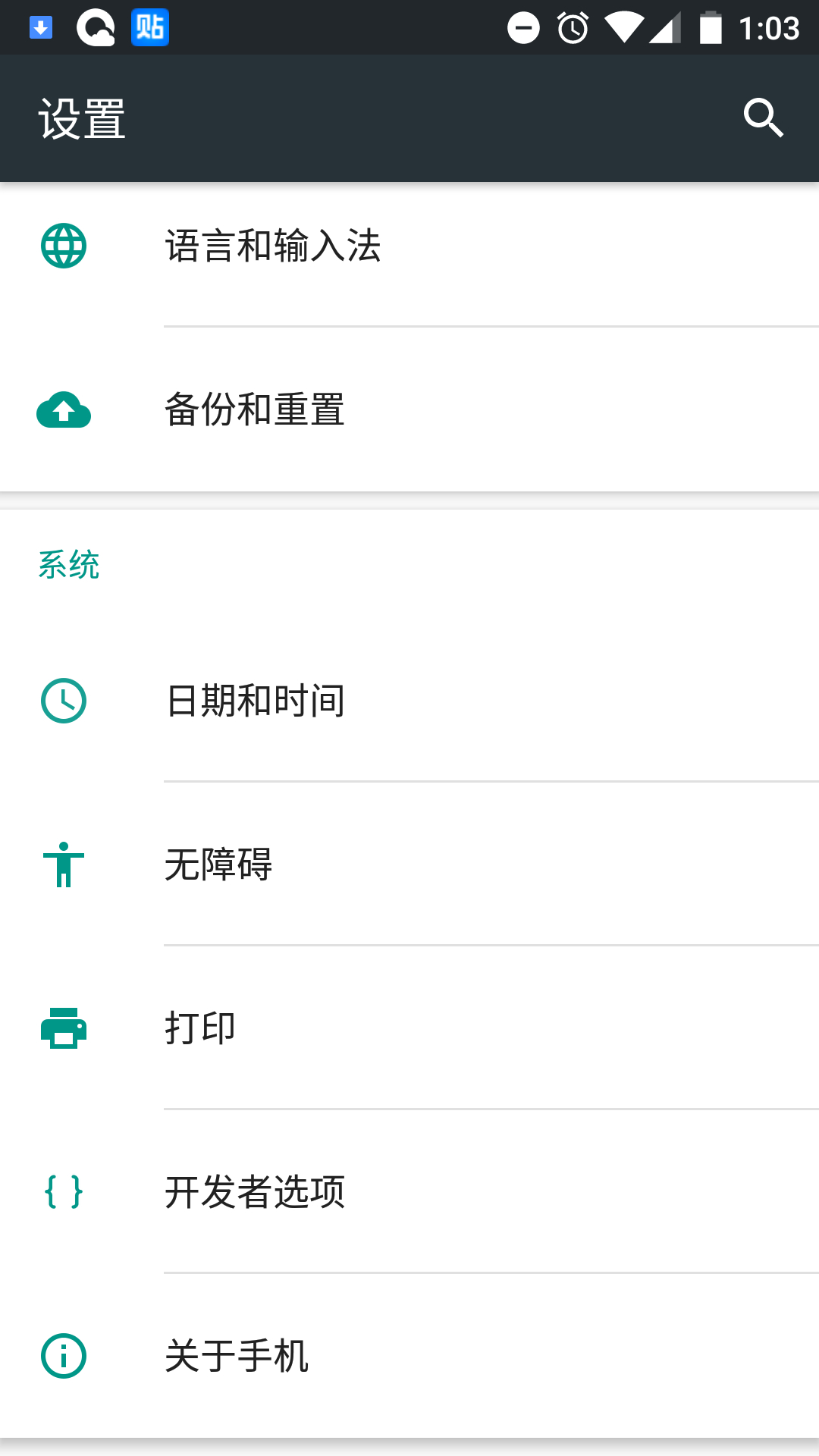The image size is (819, 1456).
Task: Open 无障碍 accessibility settings
Action: pyautogui.click(x=409, y=864)
